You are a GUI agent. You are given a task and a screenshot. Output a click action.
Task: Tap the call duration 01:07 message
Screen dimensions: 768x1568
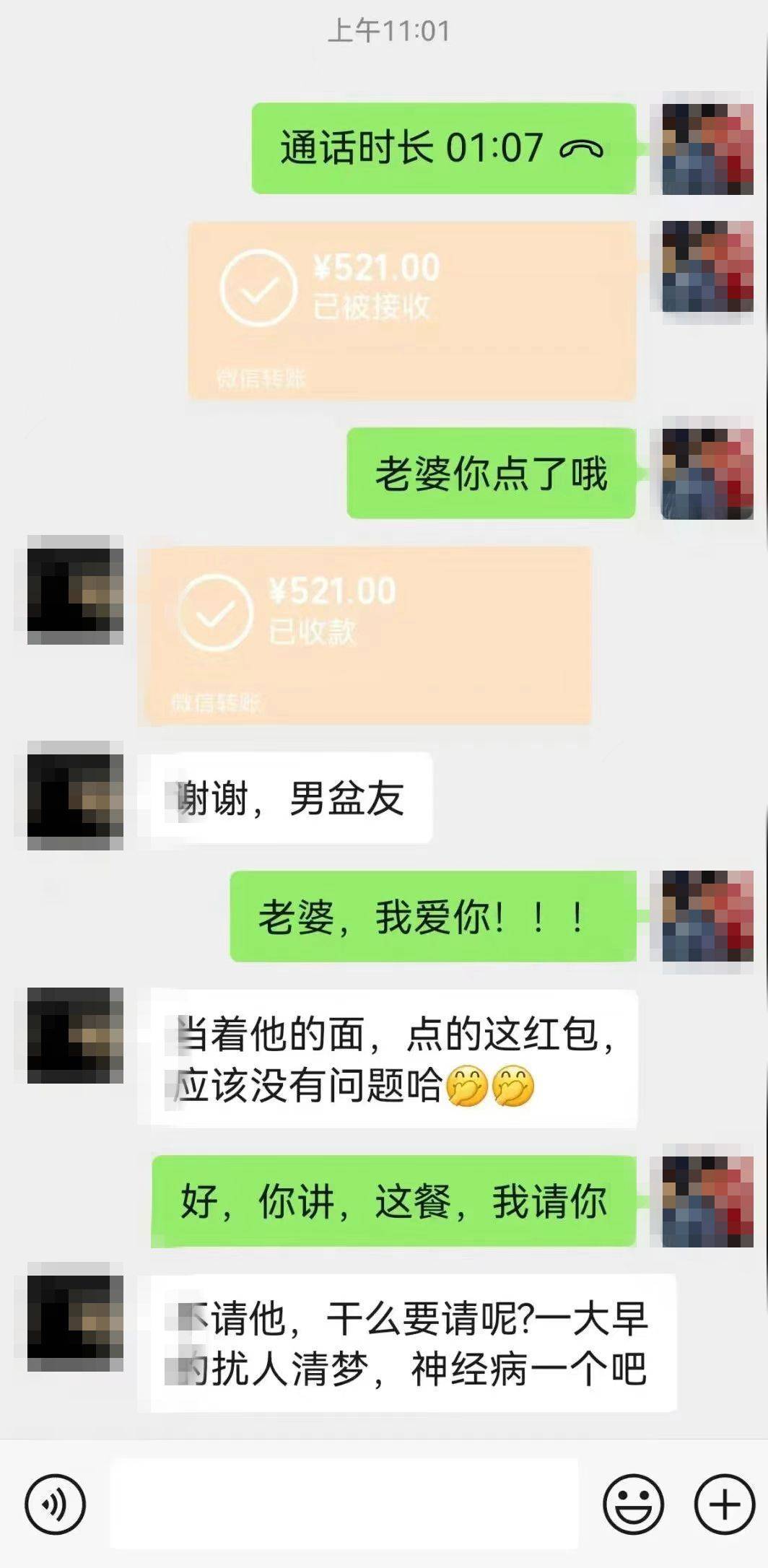(443, 149)
